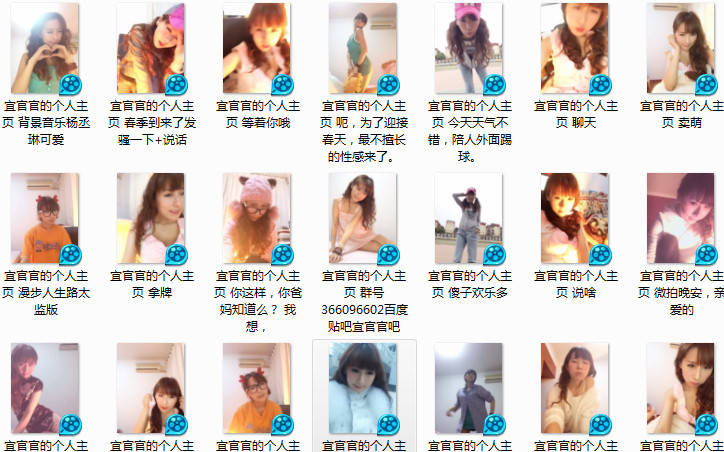Open the video '漫步人生路太监版'

44,218
